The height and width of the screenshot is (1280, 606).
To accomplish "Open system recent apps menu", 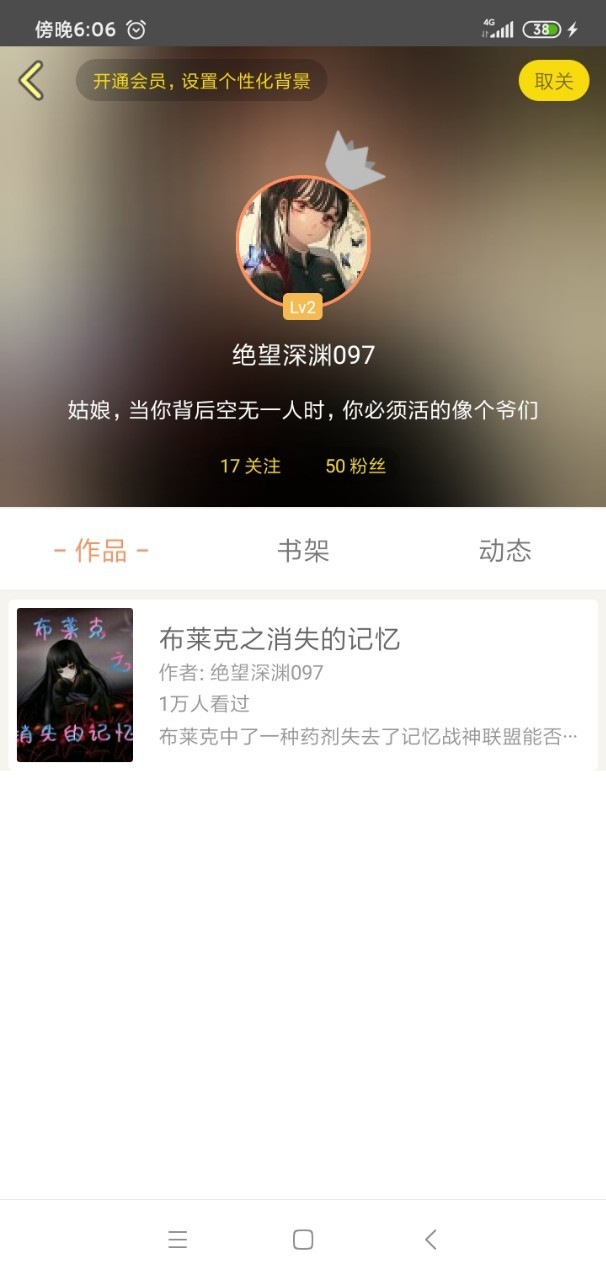I will (178, 1240).
